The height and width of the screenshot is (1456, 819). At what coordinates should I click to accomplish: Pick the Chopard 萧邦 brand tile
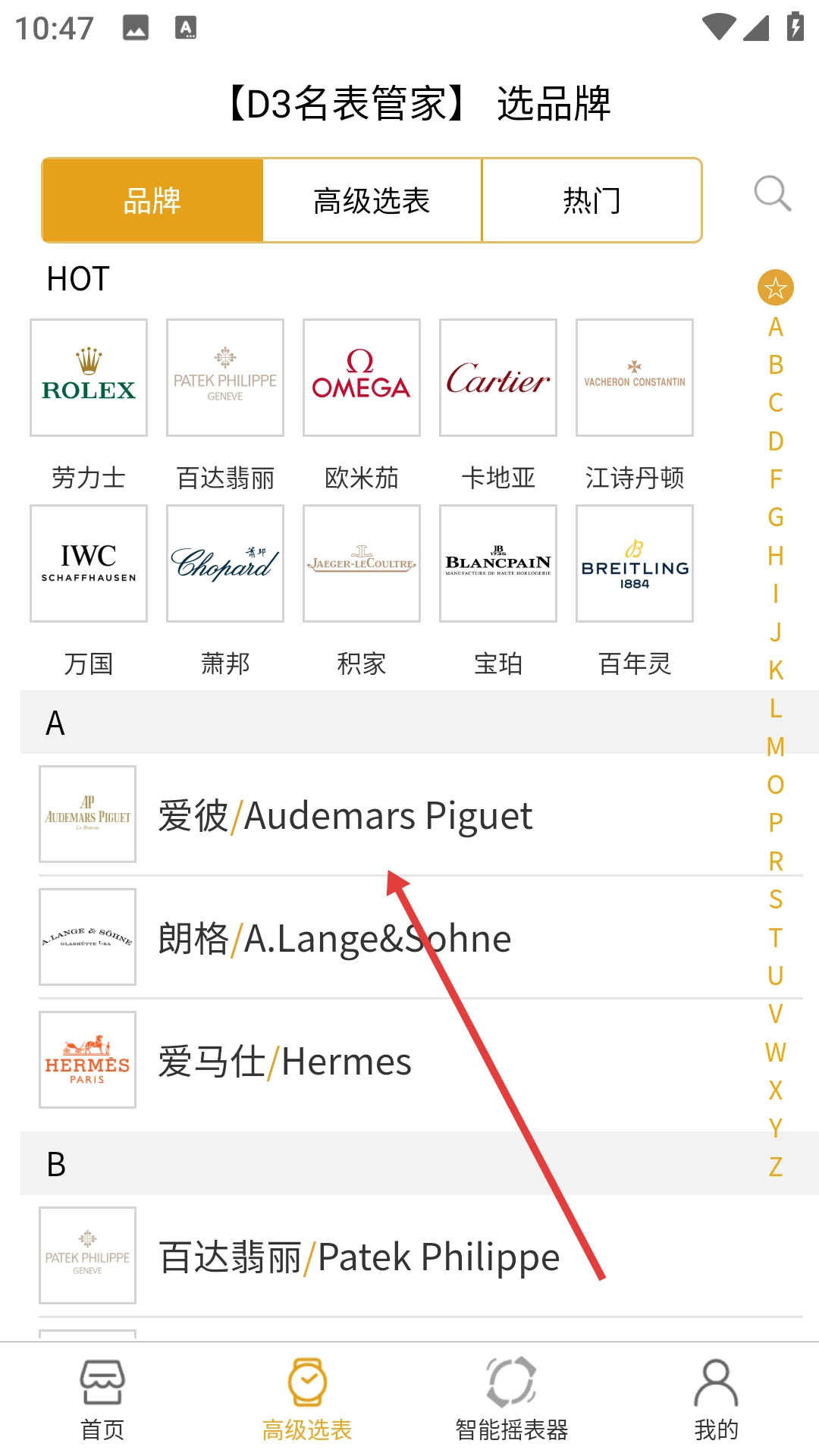(x=225, y=563)
